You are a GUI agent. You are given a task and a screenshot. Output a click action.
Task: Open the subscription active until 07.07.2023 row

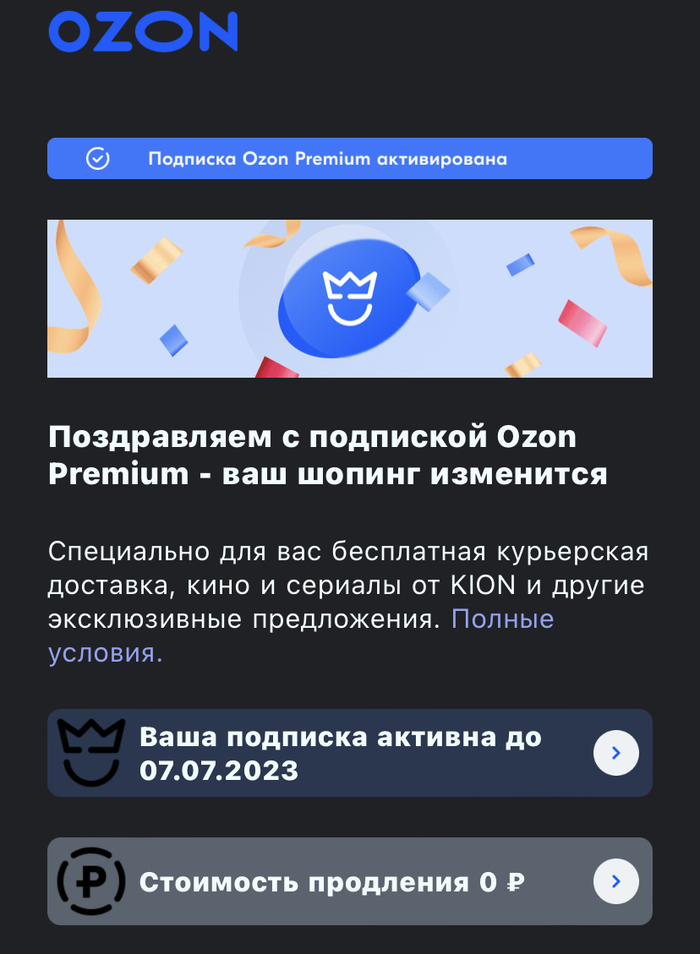click(350, 753)
